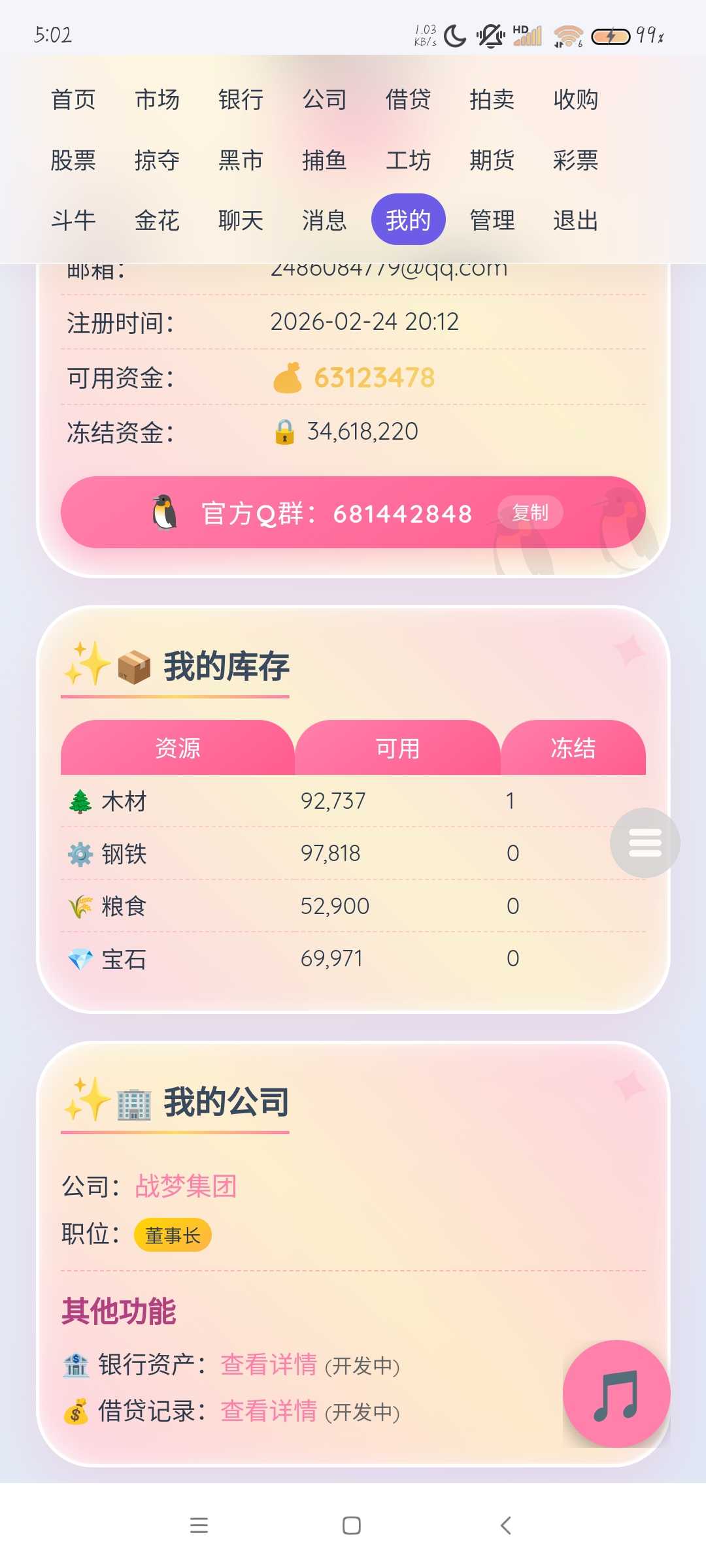Switch to the 公司 company tab
Viewport: 706px width, 1568px height.
tap(324, 100)
